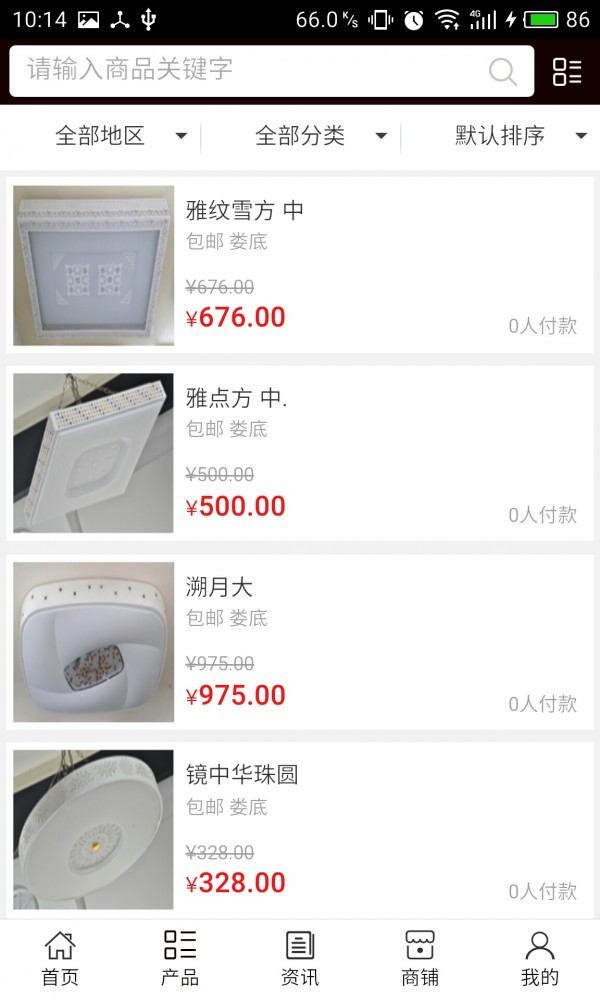Select the 产品 products tab
Image resolution: width=600 pixels, height=1000 pixels.
pyautogui.click(x=180, y=958)
